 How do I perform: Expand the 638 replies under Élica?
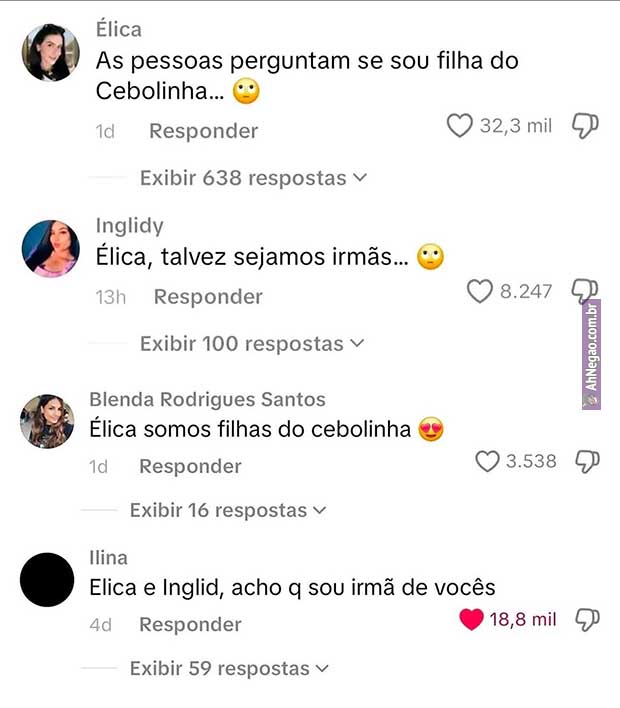click(253, 178)
